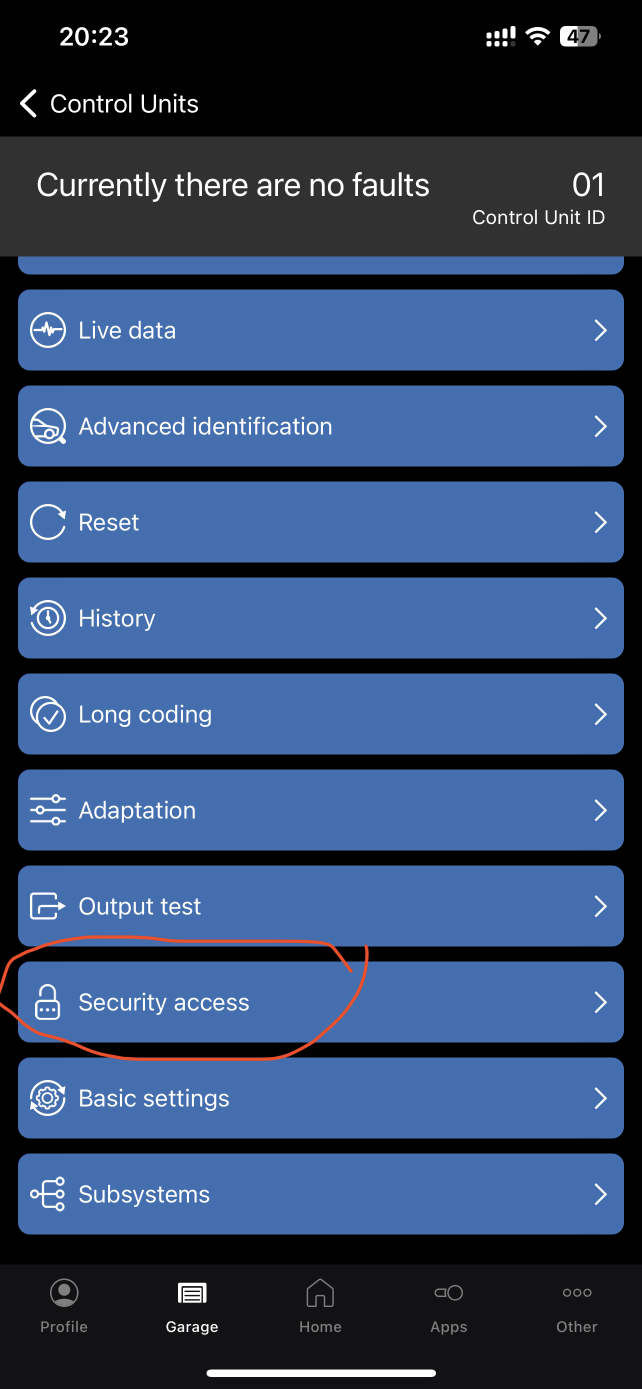Open Long coding
Image resolution: width=642 pixels, height=1389 pixels.
point(320,715)
